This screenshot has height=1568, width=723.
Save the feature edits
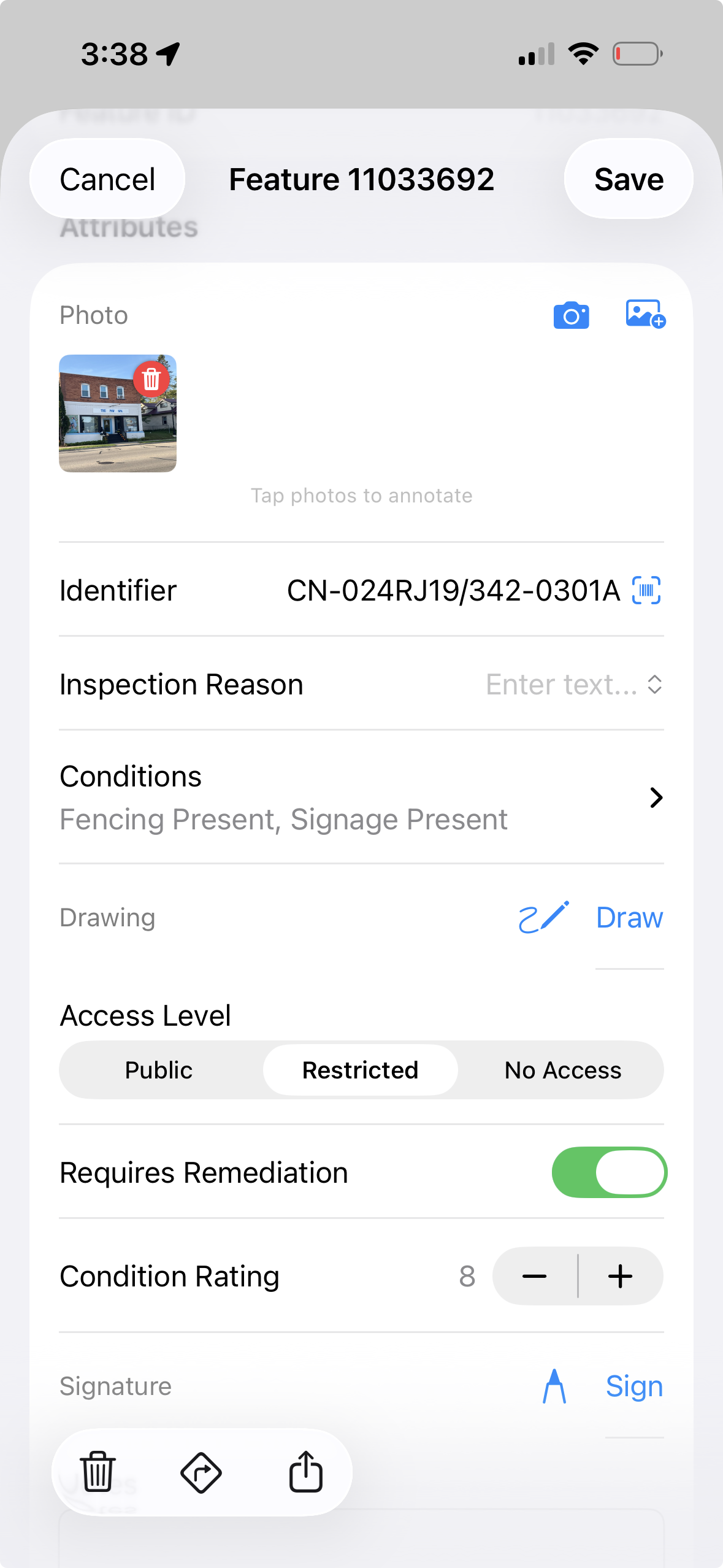(628, 179)
